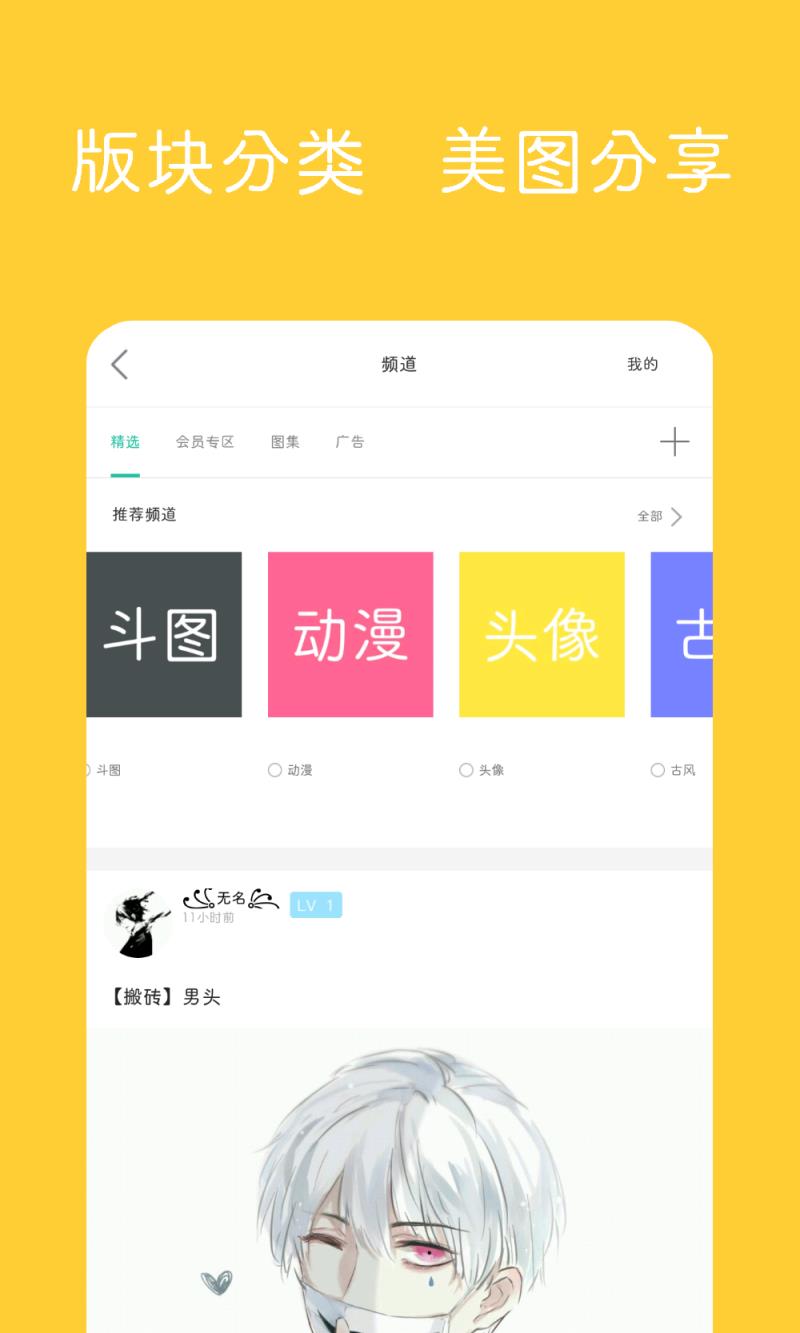Screen dimensions: 800x1333
Task: Select the 古风 radio button
Action: click(x=658, y=770)
